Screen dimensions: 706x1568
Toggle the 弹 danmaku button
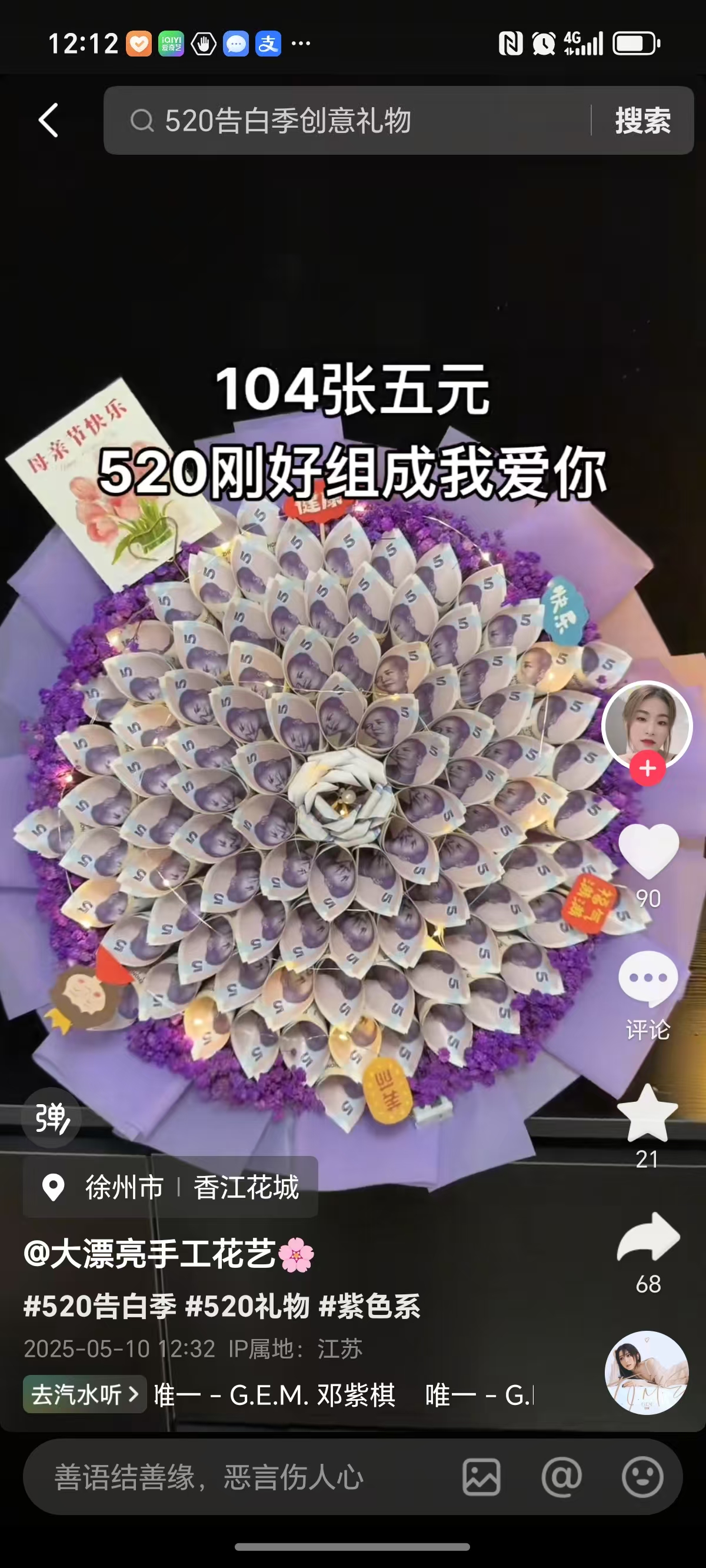(52, 1118)
